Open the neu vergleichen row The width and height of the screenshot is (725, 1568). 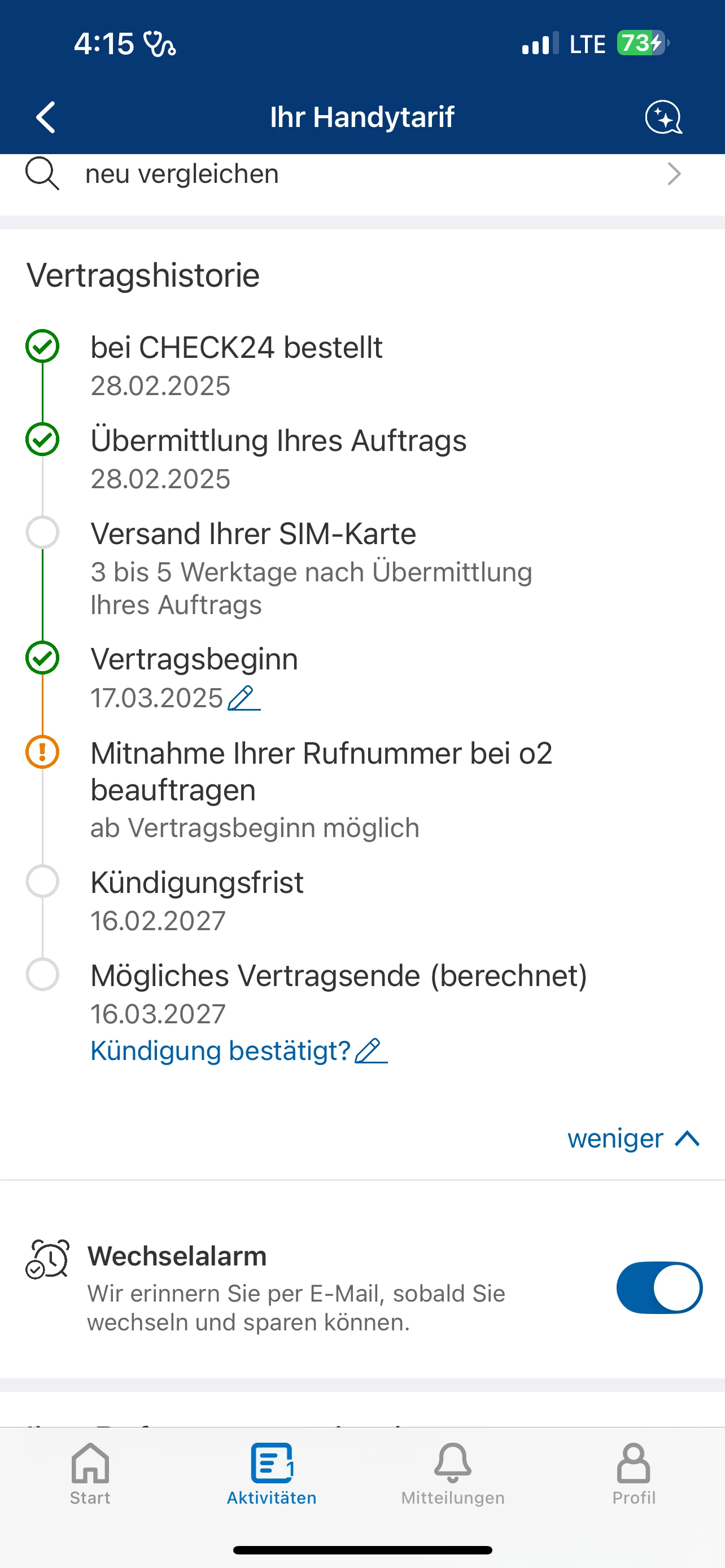[x=362, y=174]
